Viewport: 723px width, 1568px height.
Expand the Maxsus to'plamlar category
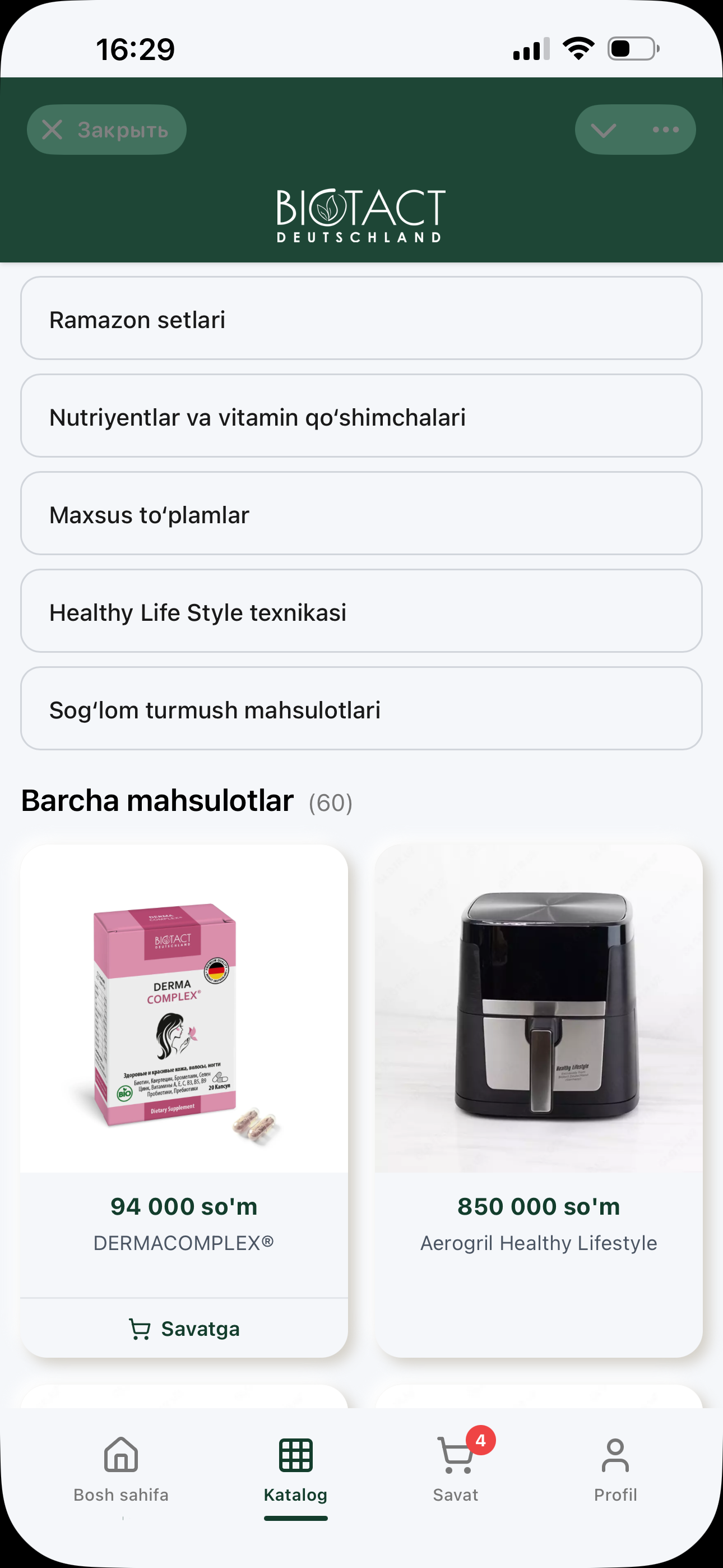pos(361,514)
